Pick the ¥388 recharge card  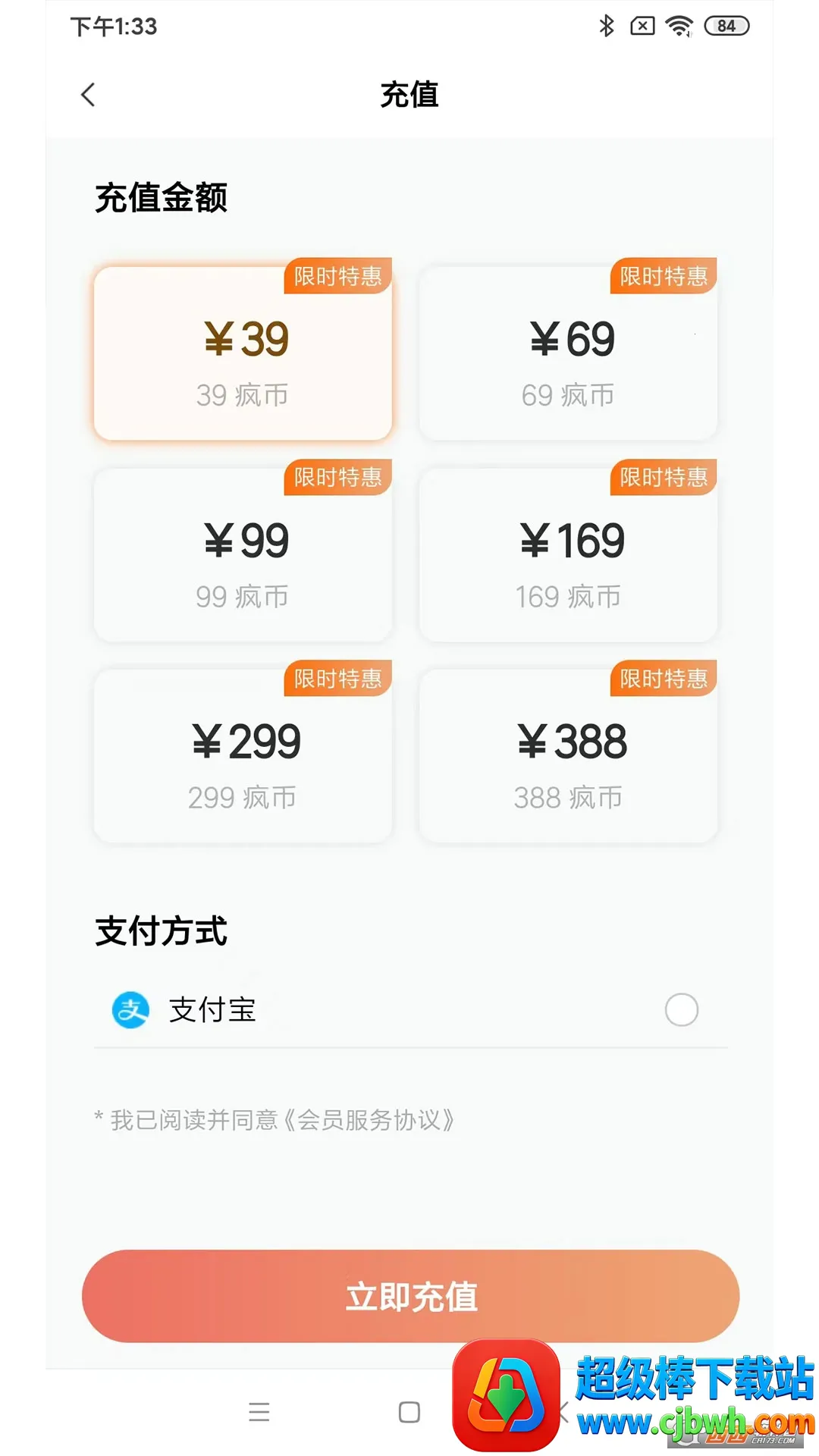[568, 756]
